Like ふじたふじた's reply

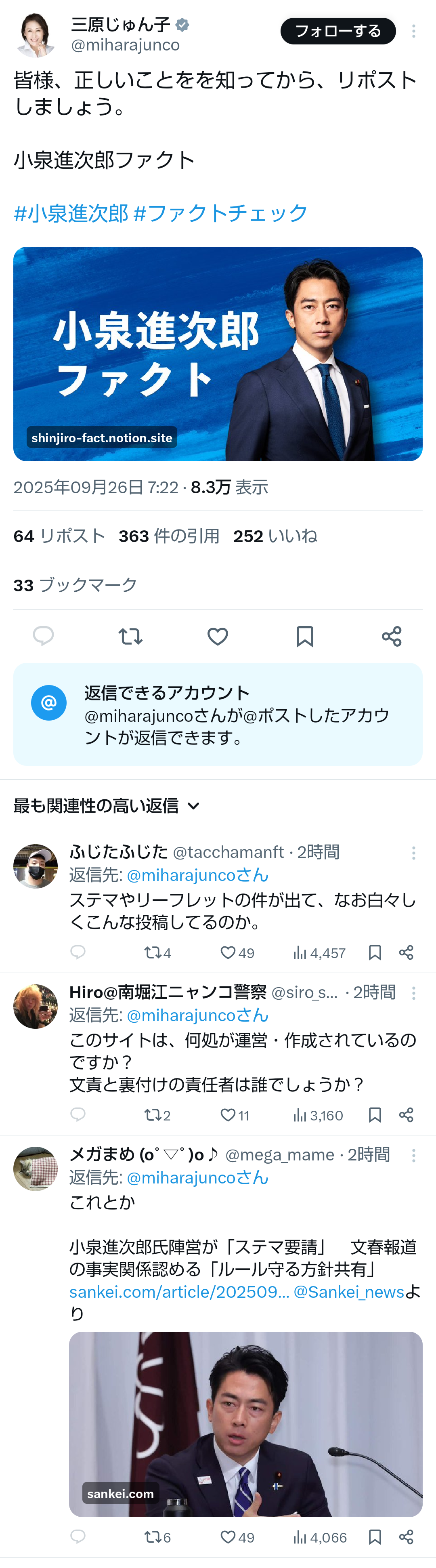tap(228, 952)
